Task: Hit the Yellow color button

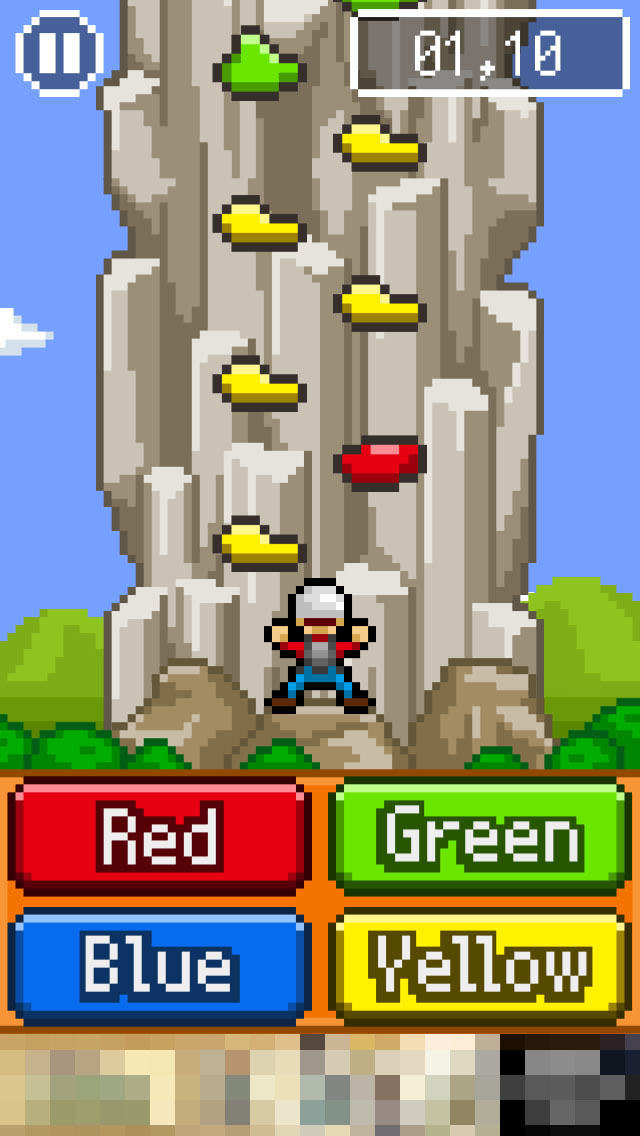Action: point(480,966)
